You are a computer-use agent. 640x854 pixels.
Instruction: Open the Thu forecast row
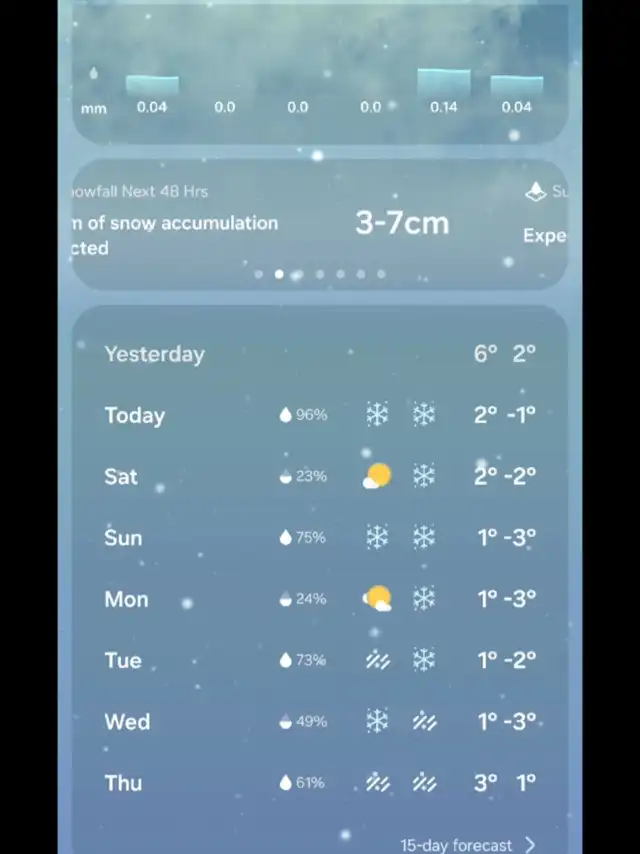point(320,783)
